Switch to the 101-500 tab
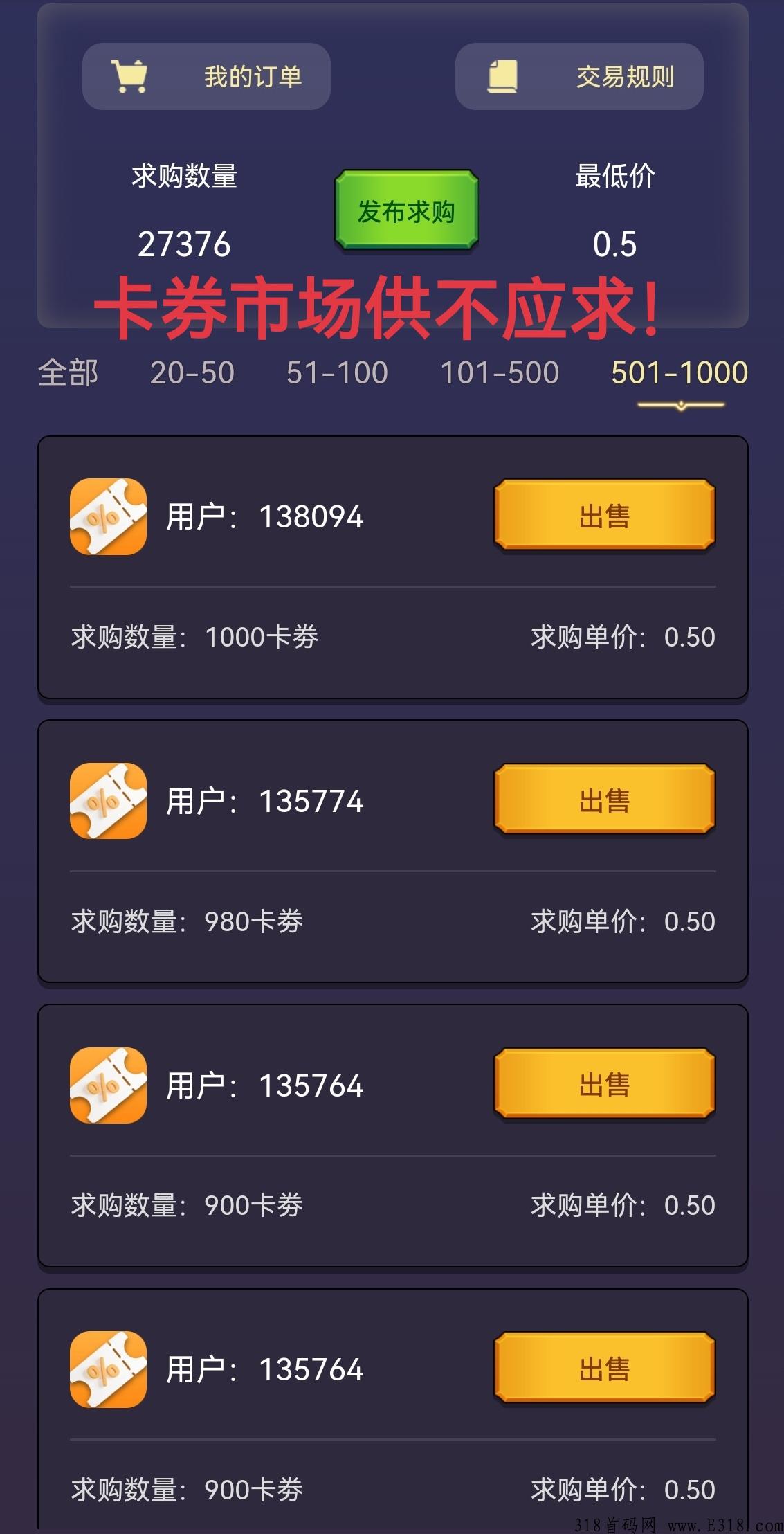Image resolution: width=784 pixels, height=1534 pixels. (x=500, y=372)
